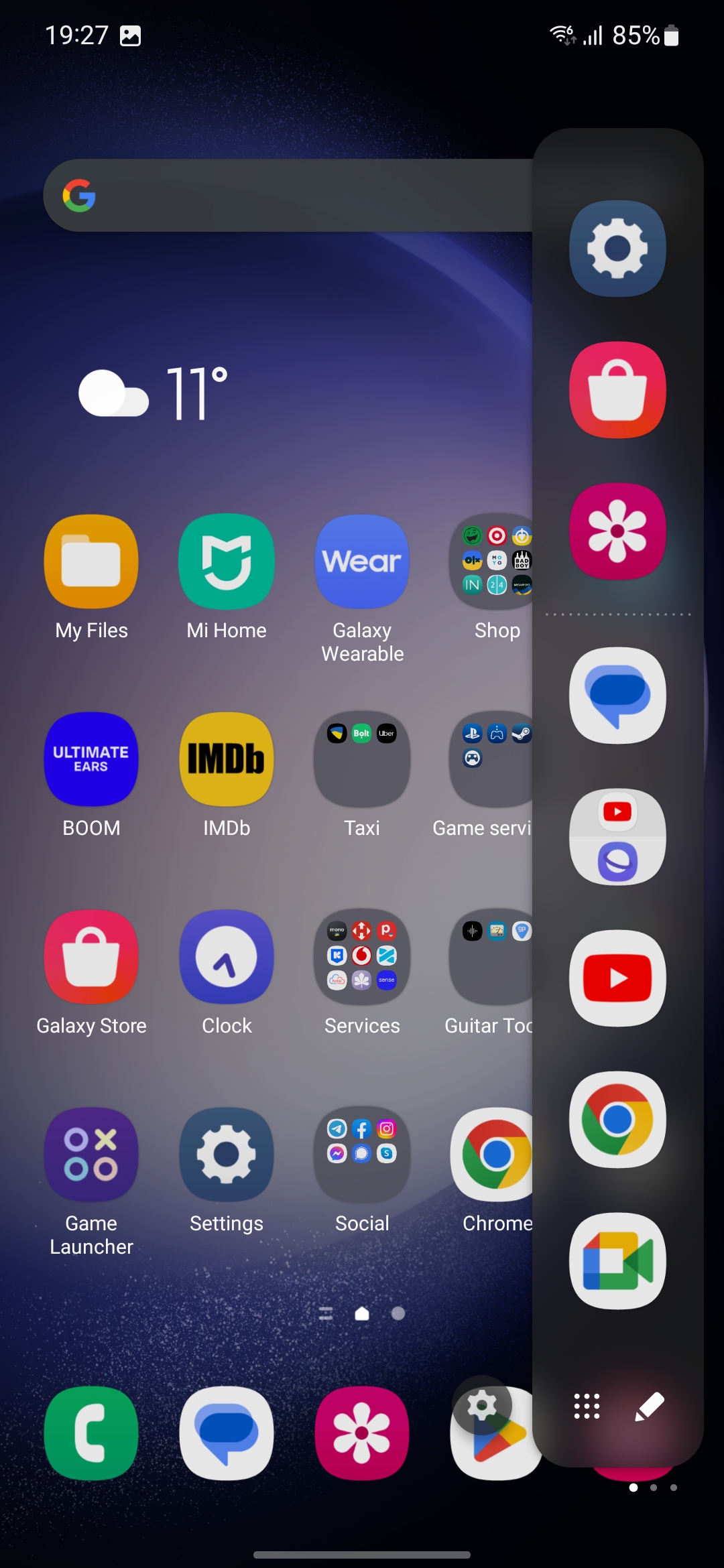Open YouTube from the edge panel

coord(617,978)
